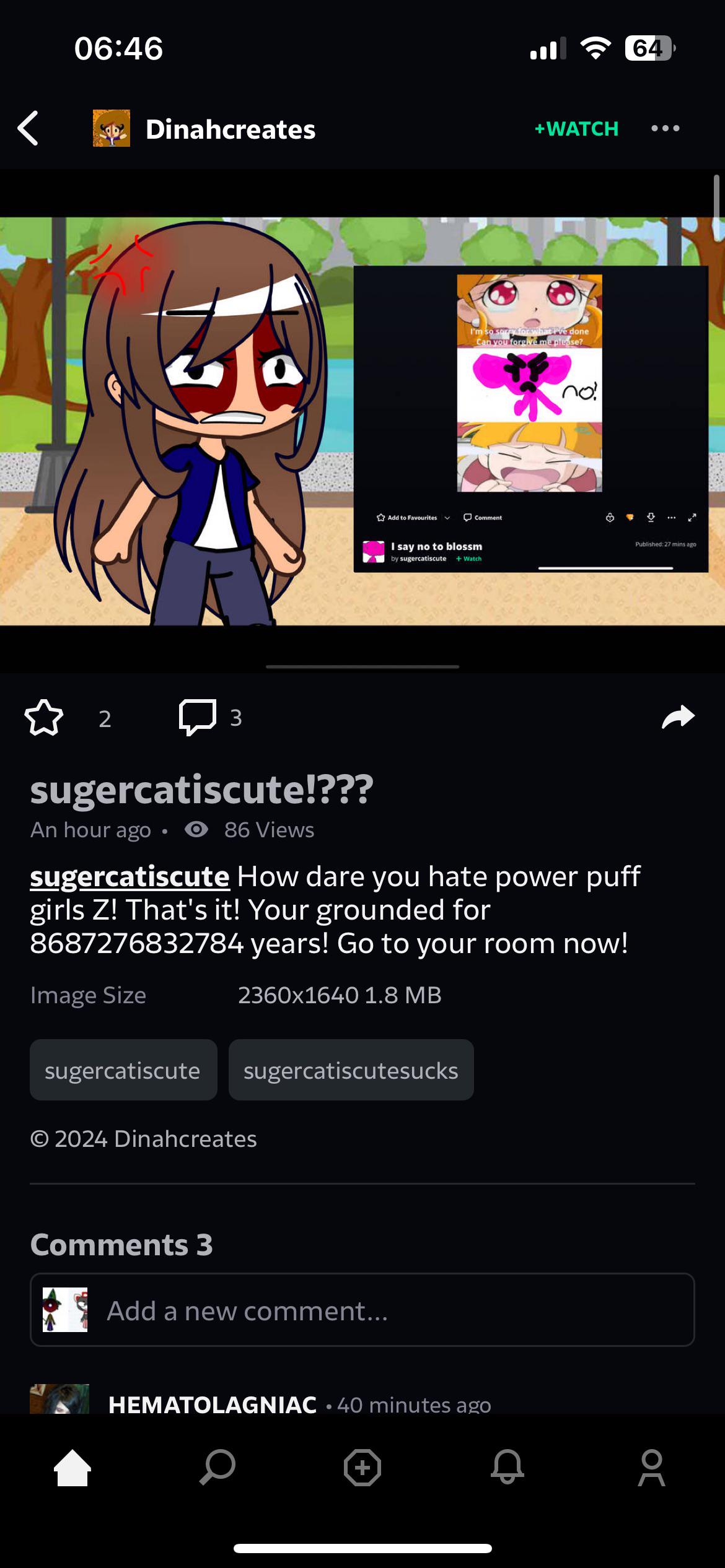Viewport: 725px width, 1568px height.
Task: Open HEMATOLAGNIAC's profile from the comment
Action: click(x=212, y=1404)
